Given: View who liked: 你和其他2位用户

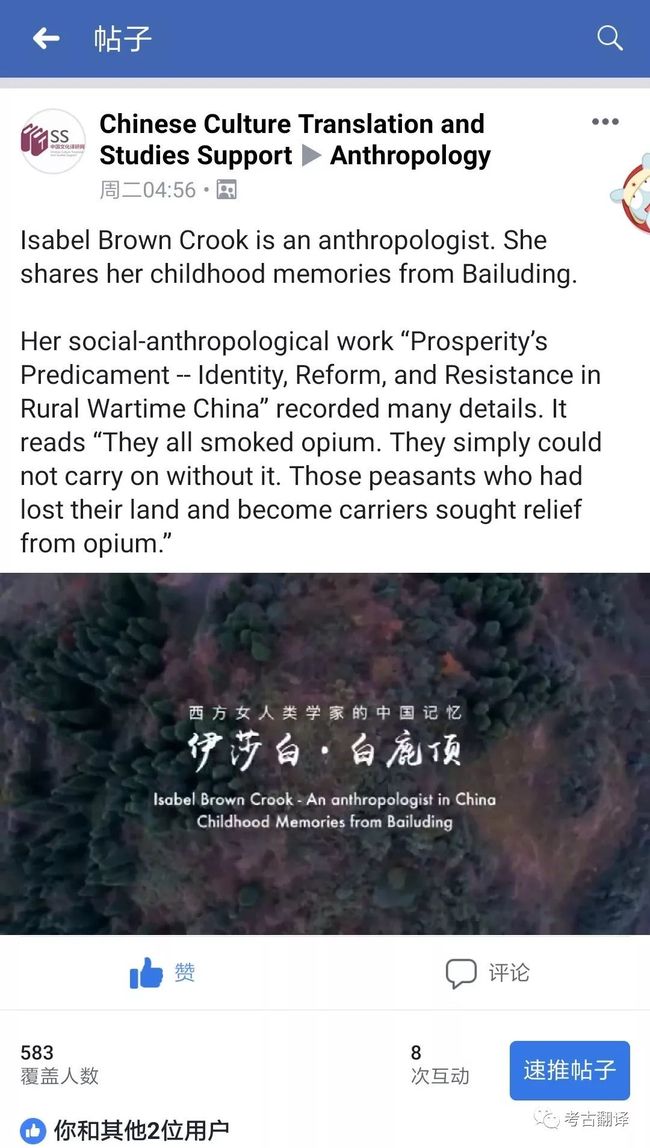Looking at the screenshot, I should pyautogui.click(x=124, y=1130).
